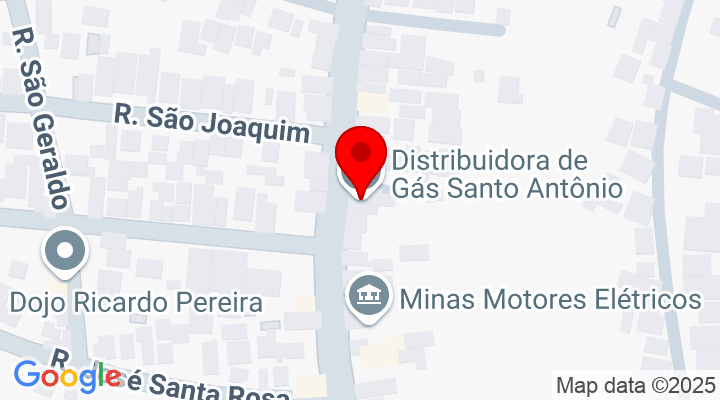Select the Dojo Ricardo Pereira map marker
720x400 pixels.
(66, 251)
